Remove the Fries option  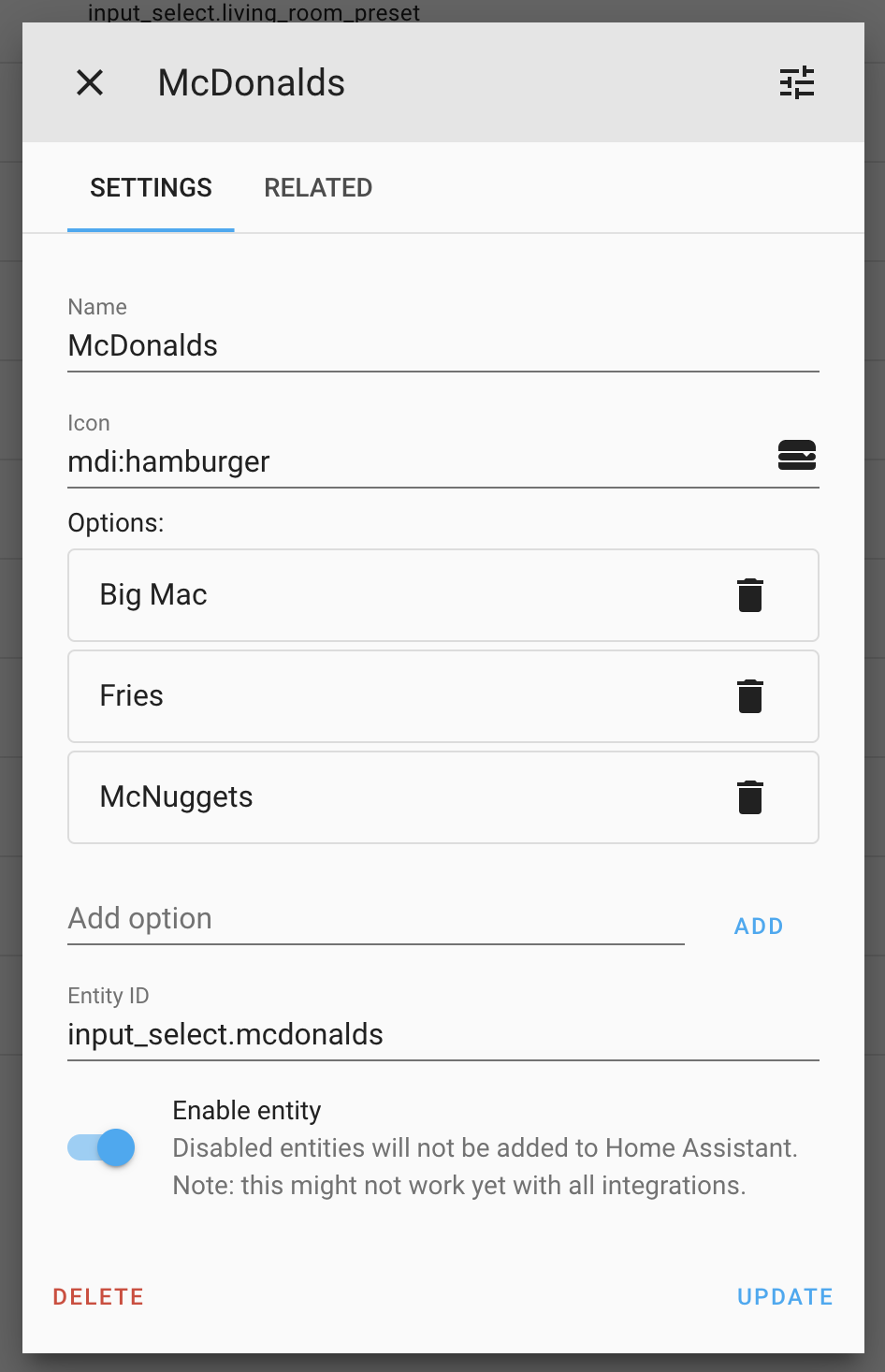750,696
